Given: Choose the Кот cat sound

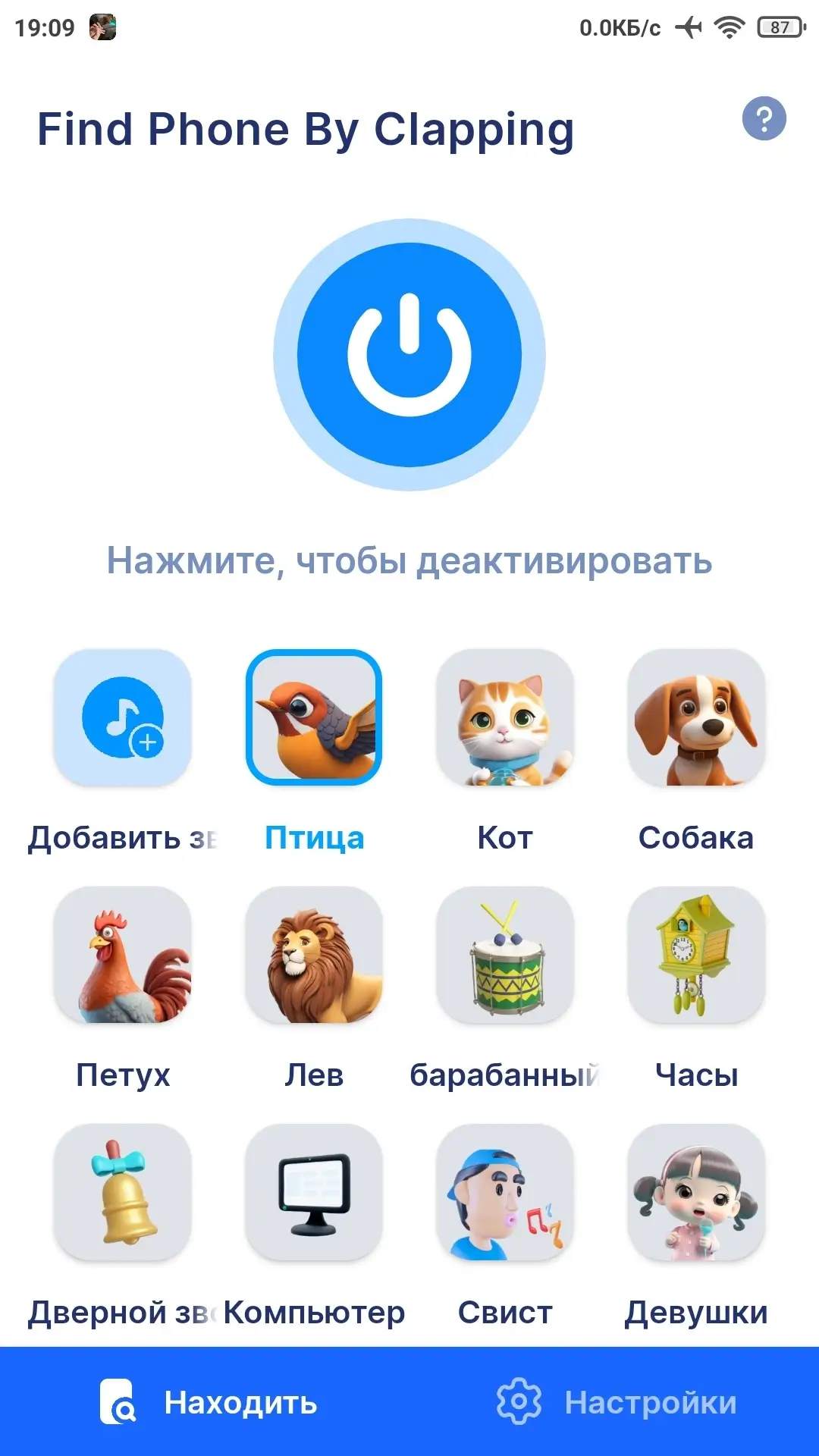Looking at the screenshot, I should tap(505, 717).
